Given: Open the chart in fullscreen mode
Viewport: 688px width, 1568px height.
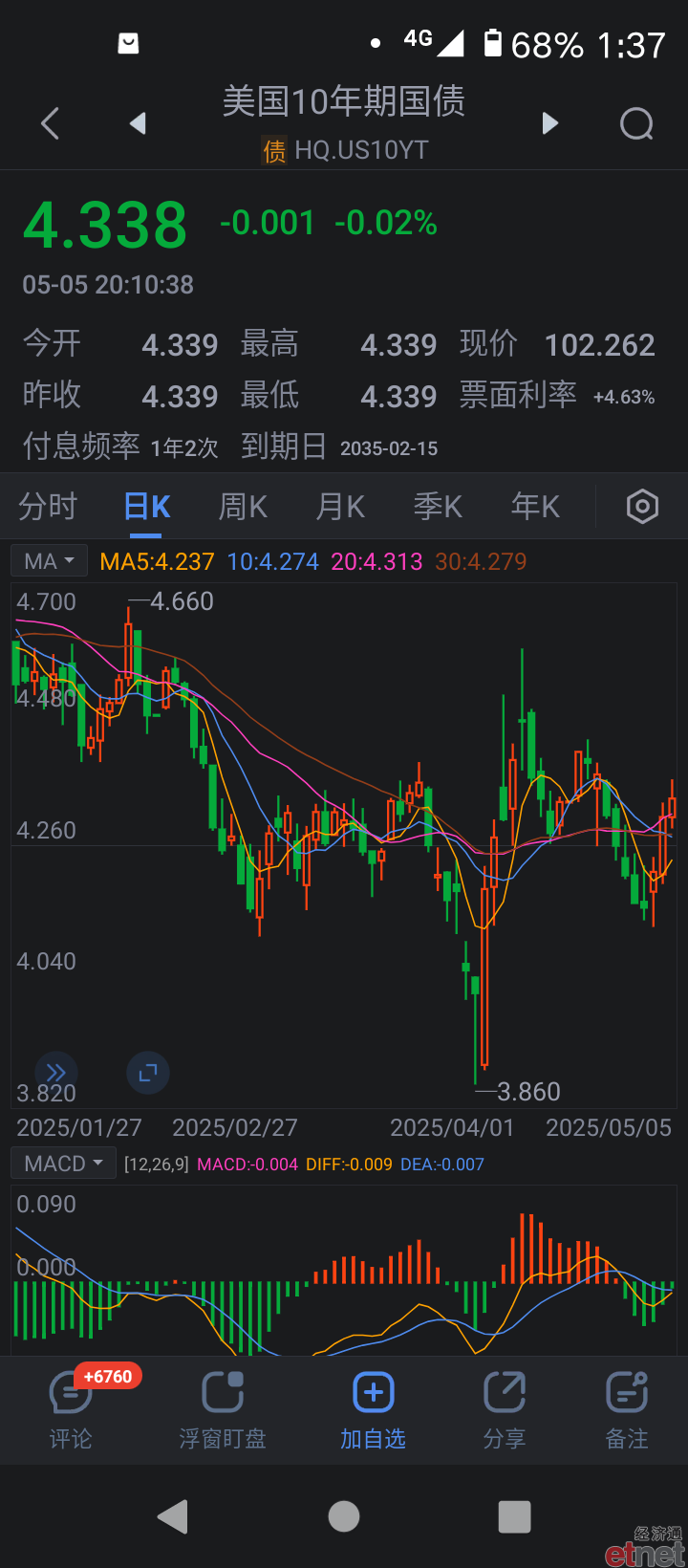Looking at the screenshot, I should click(148, 1073).
